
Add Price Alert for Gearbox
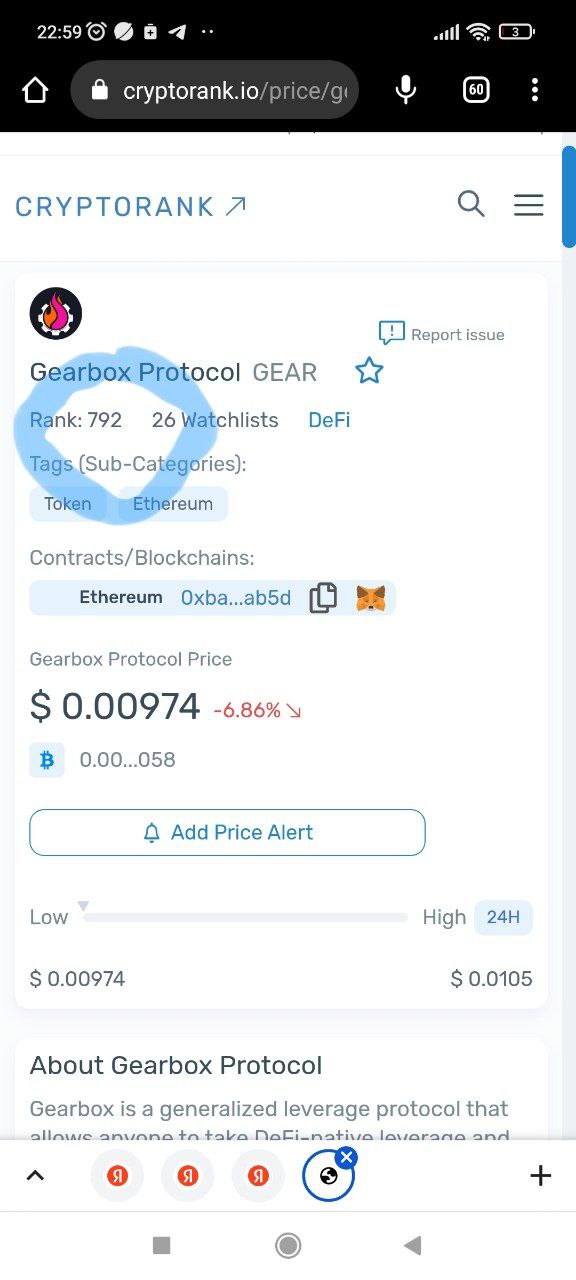pos(228,832)
